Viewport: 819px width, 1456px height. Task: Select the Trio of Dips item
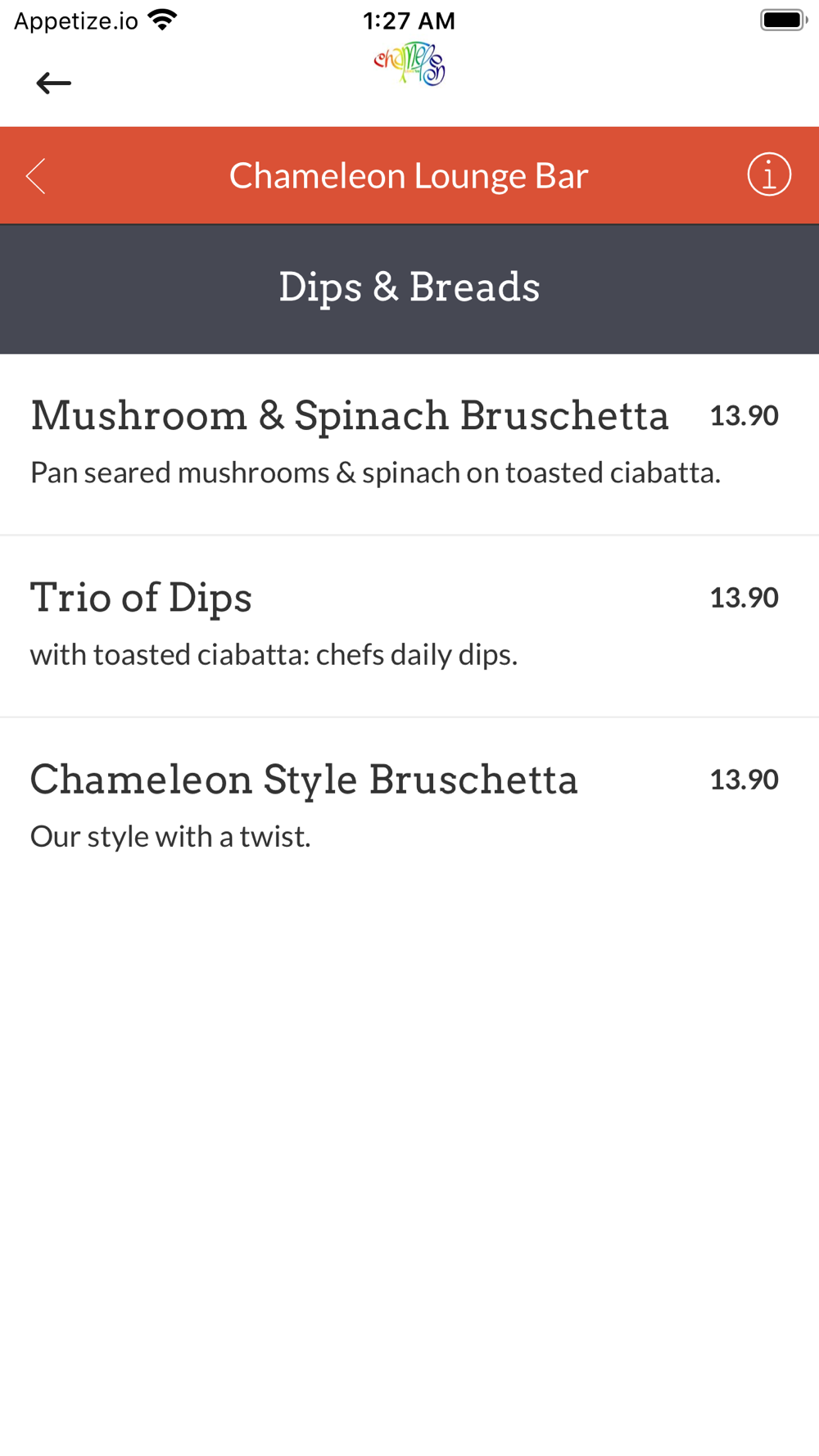(409, 626)
